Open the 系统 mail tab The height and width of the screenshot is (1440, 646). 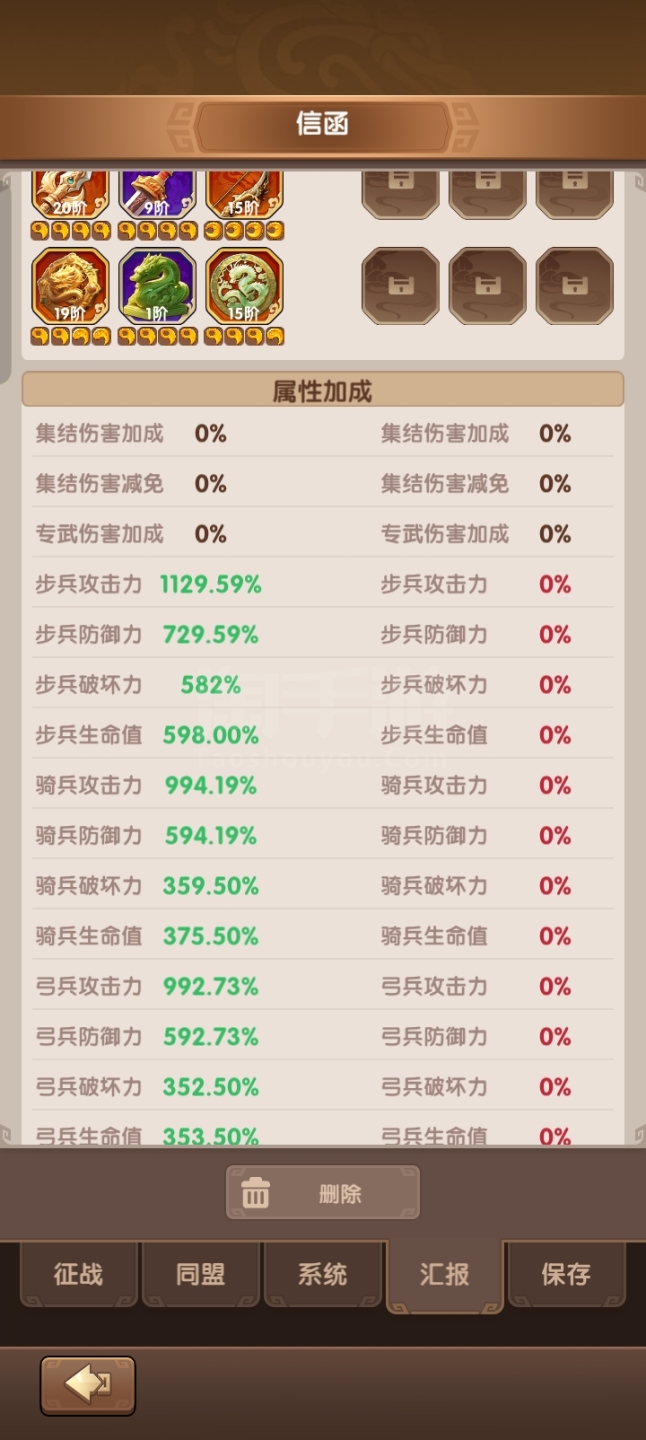coord(322,1274)
